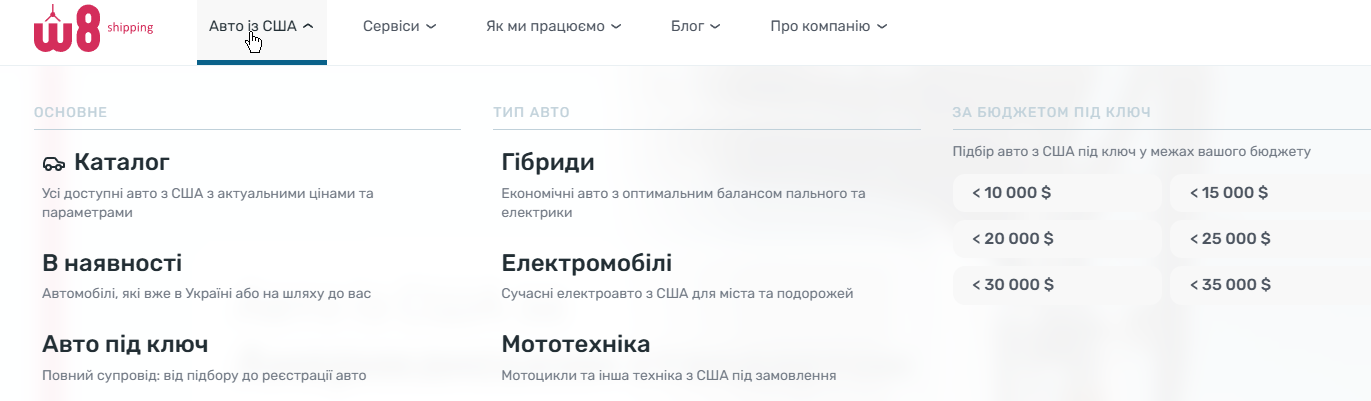This screenshot has height=401, width=1371.
Task: Select the < 20 000 $ budget
Action: point(1058,239)
